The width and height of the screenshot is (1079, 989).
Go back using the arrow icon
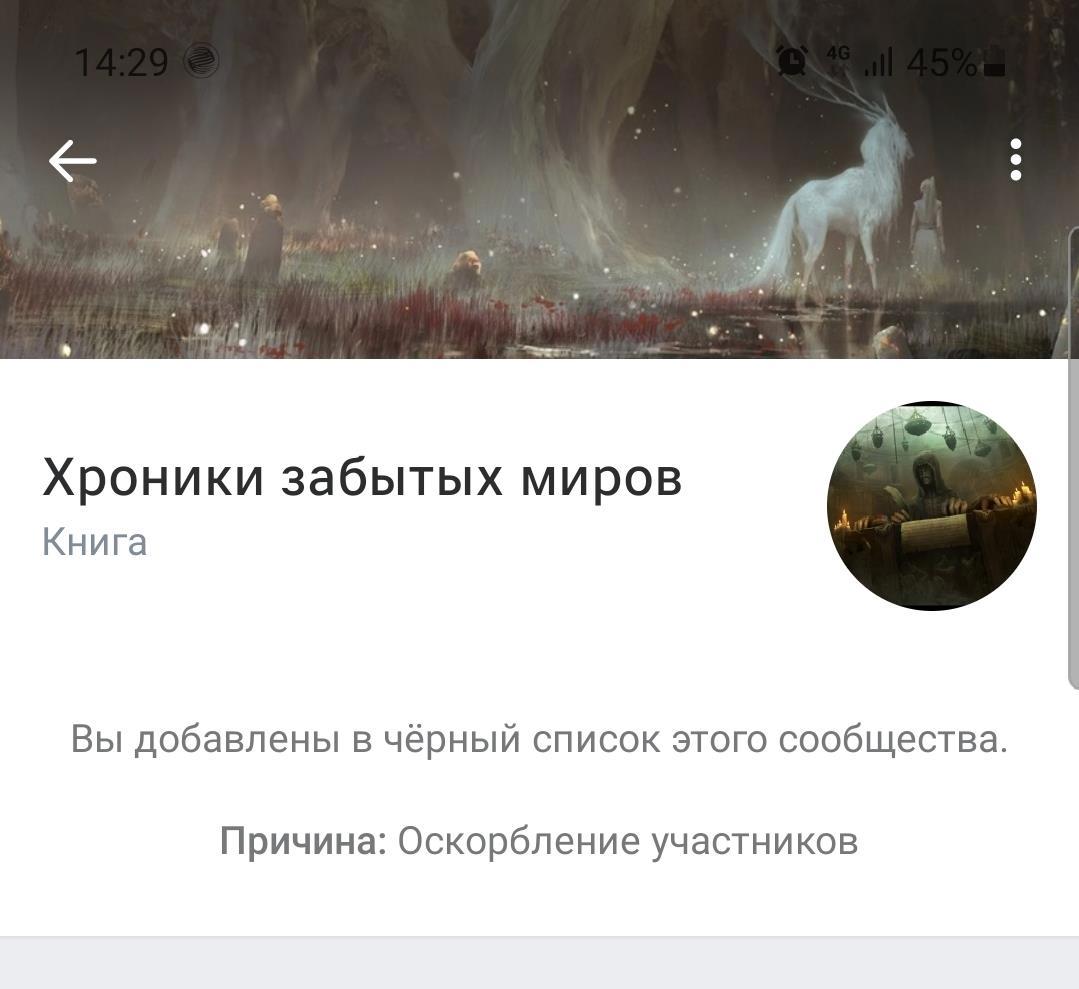click(x=73, y=160)
